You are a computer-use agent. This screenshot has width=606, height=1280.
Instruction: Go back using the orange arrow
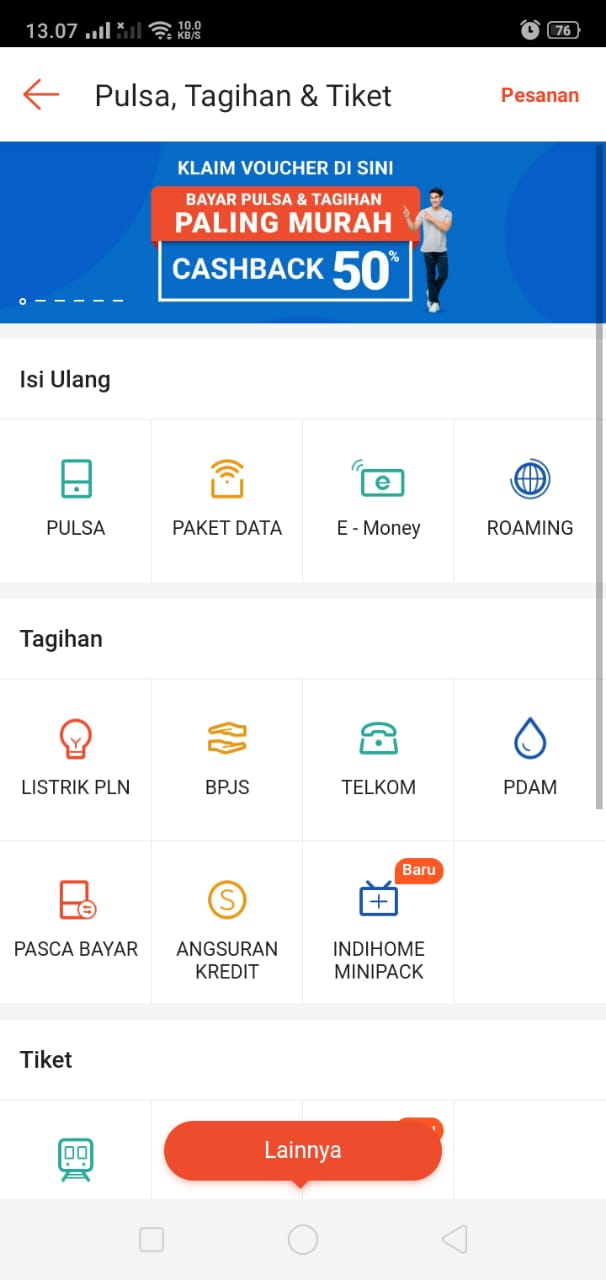41,95
